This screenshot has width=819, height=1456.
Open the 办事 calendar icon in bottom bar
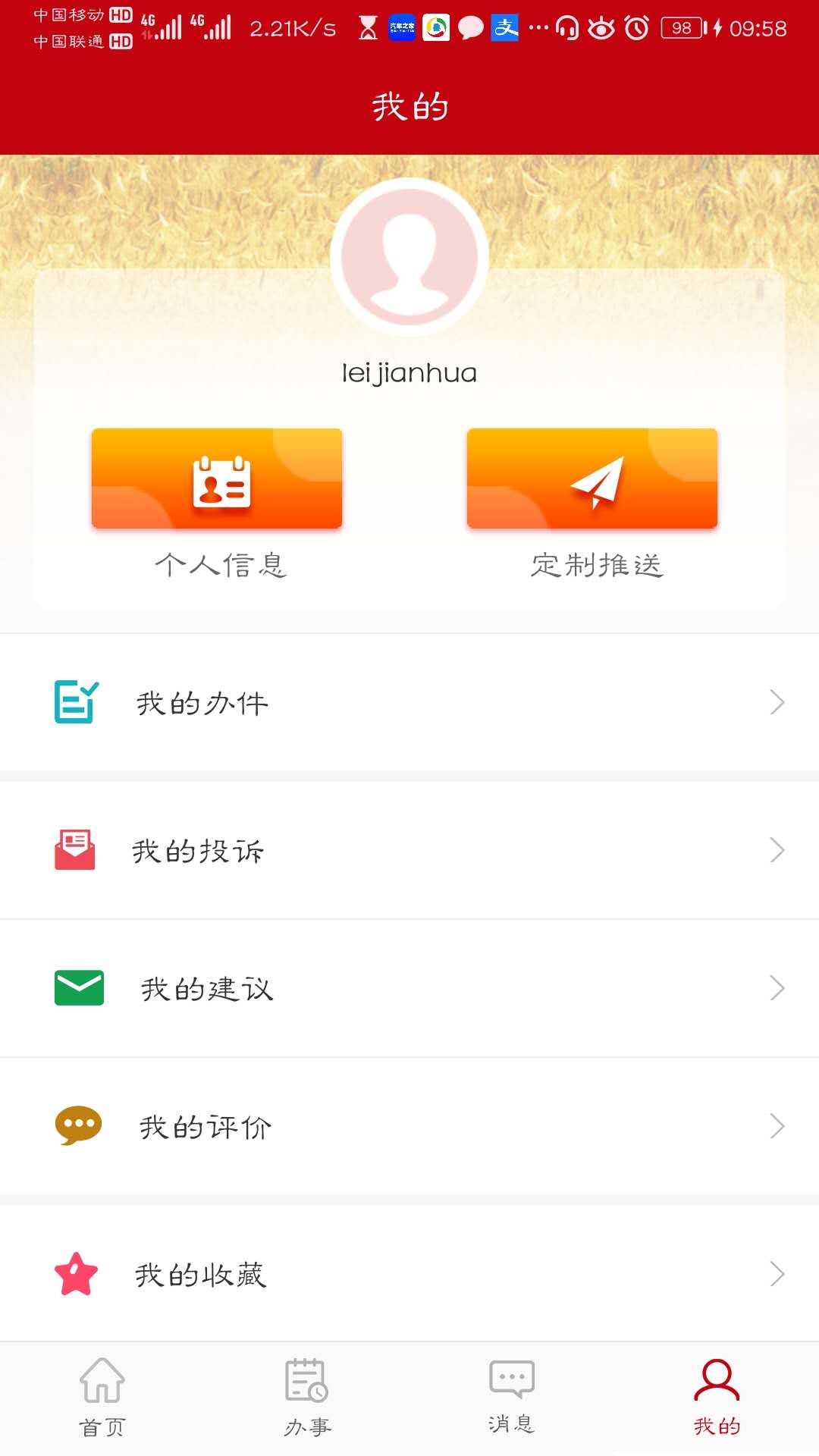305,1393
